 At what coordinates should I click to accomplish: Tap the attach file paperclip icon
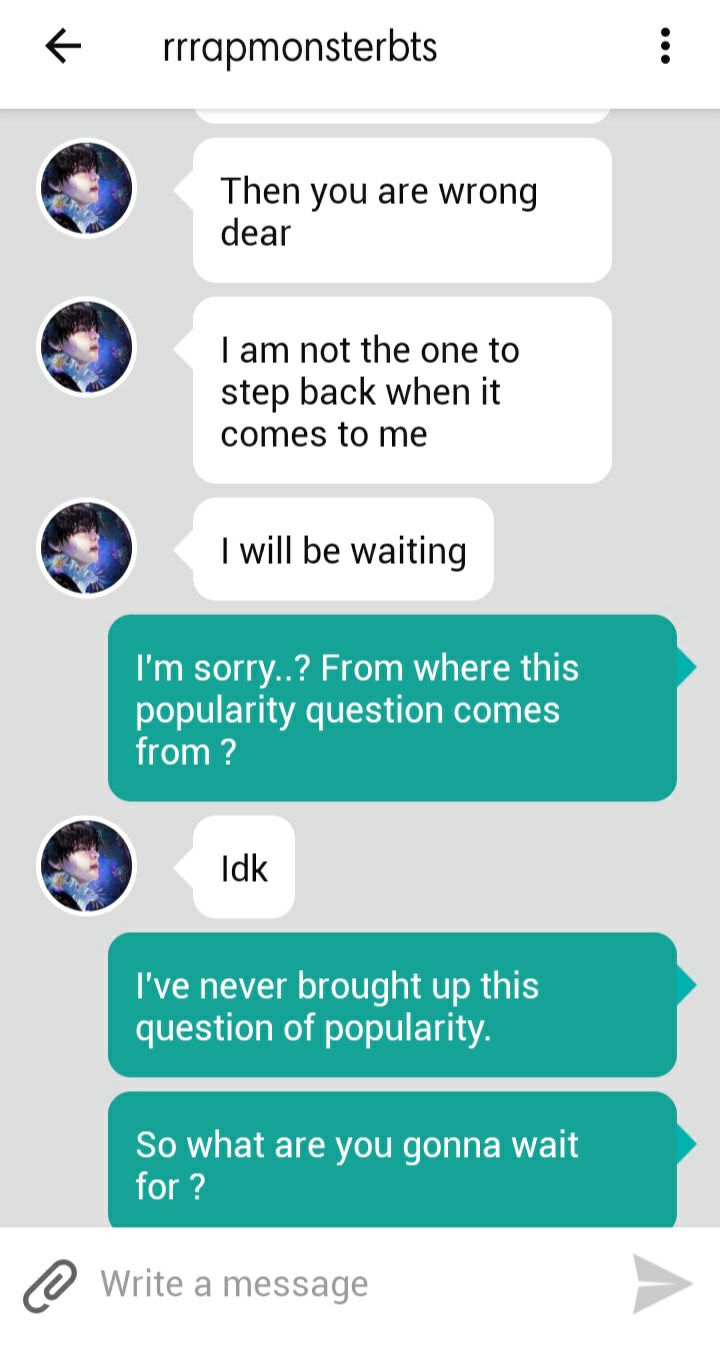tap(50, 1285)
